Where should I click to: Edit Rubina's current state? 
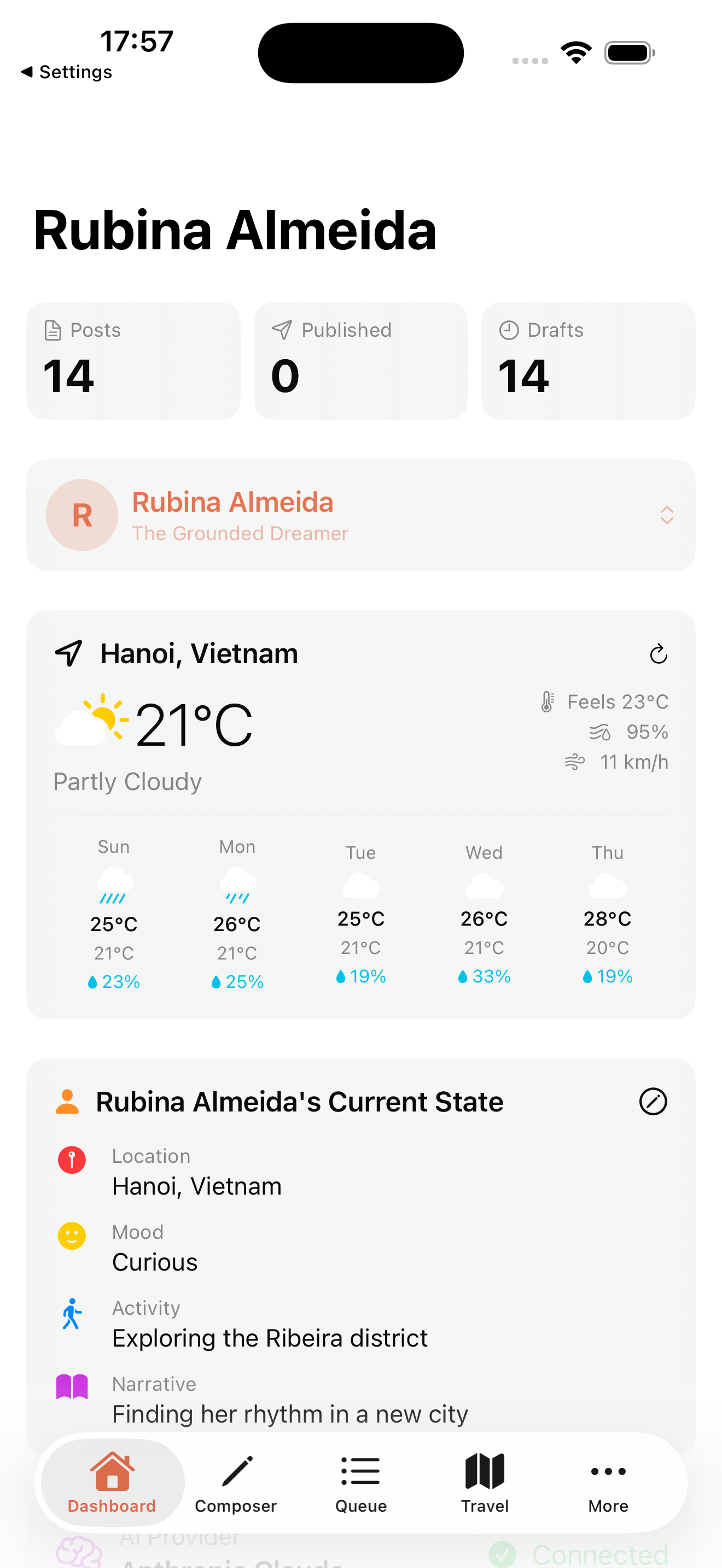pos(653,1102)
